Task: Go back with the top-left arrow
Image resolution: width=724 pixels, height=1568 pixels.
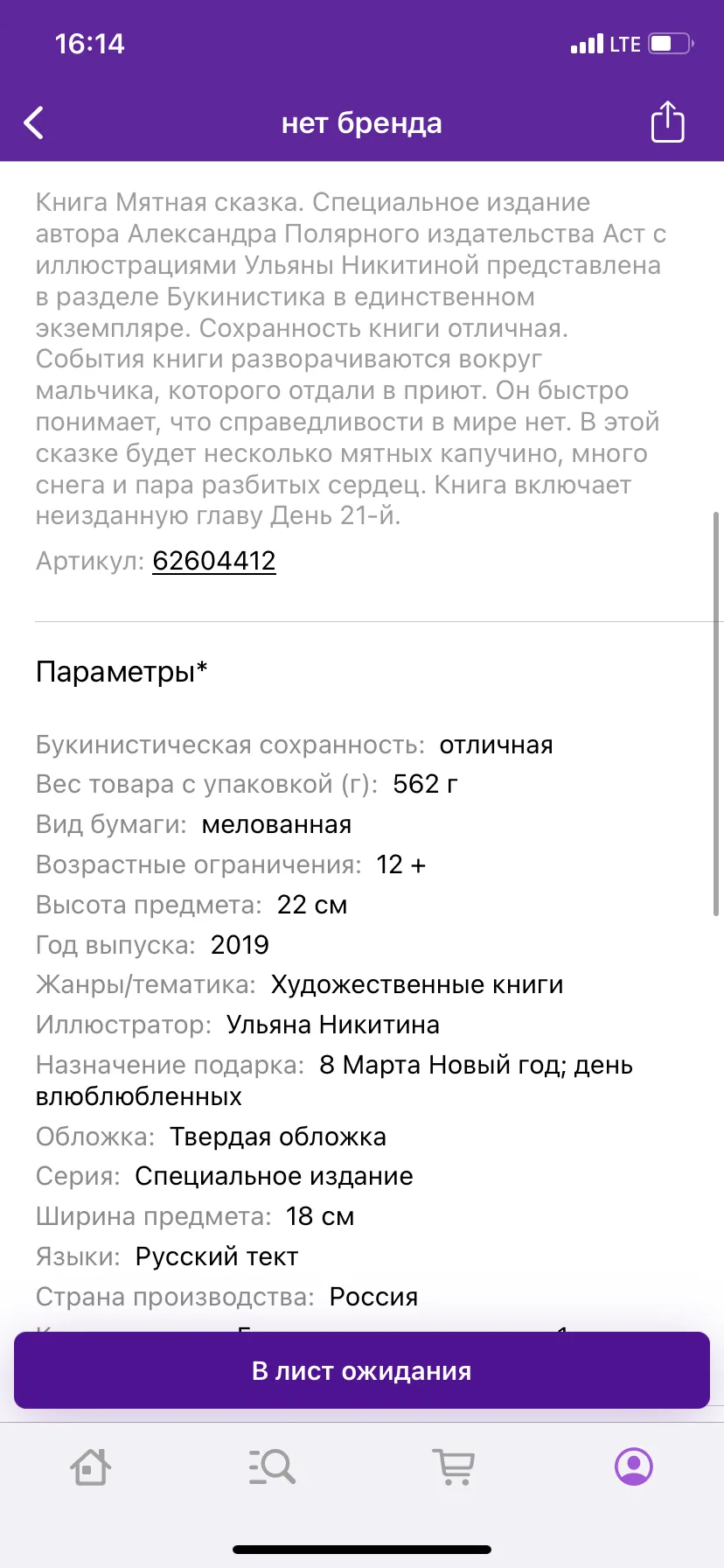Action: (x=34, y=123)
